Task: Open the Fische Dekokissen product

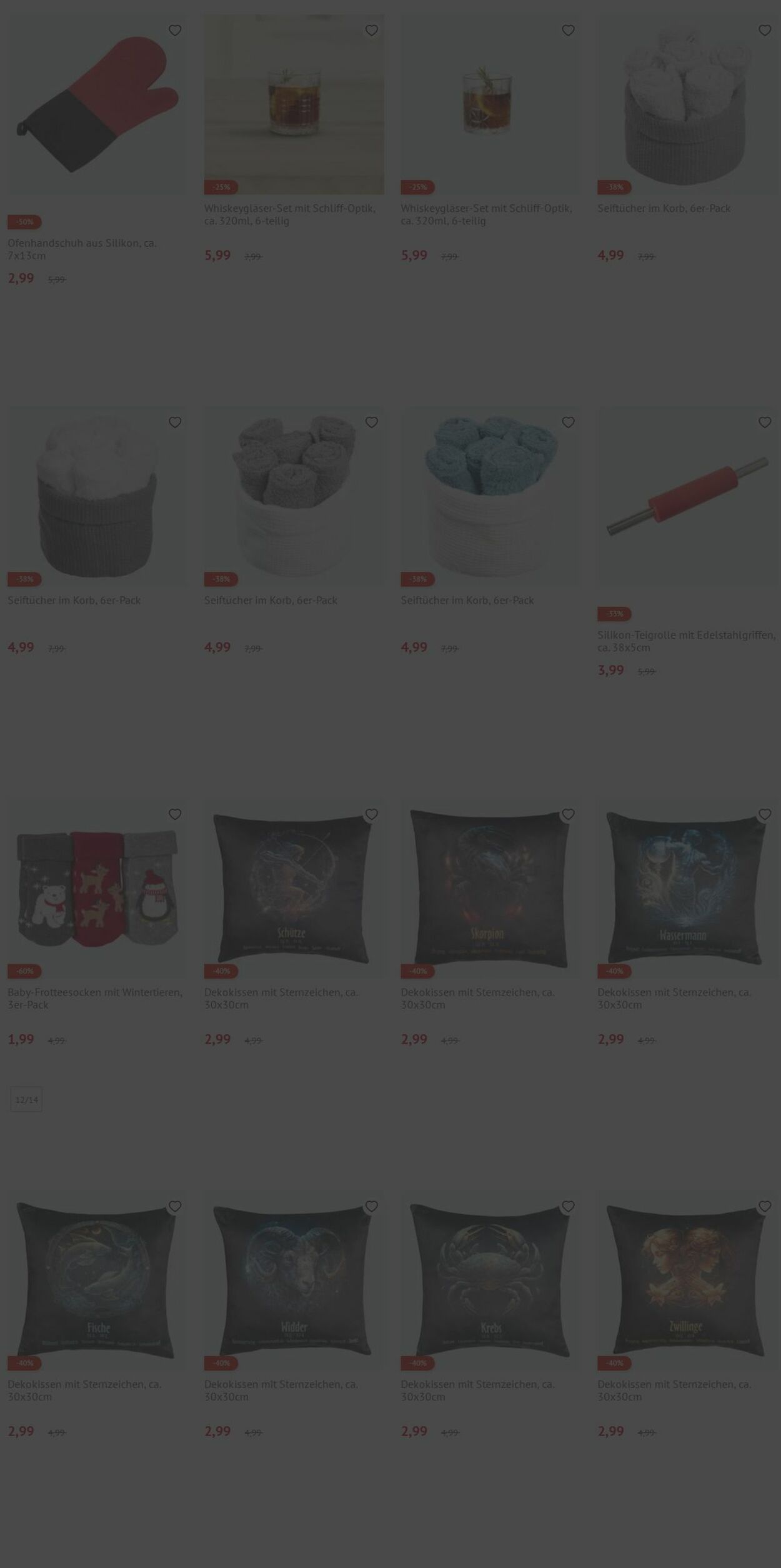Action: pos(97,1280)
